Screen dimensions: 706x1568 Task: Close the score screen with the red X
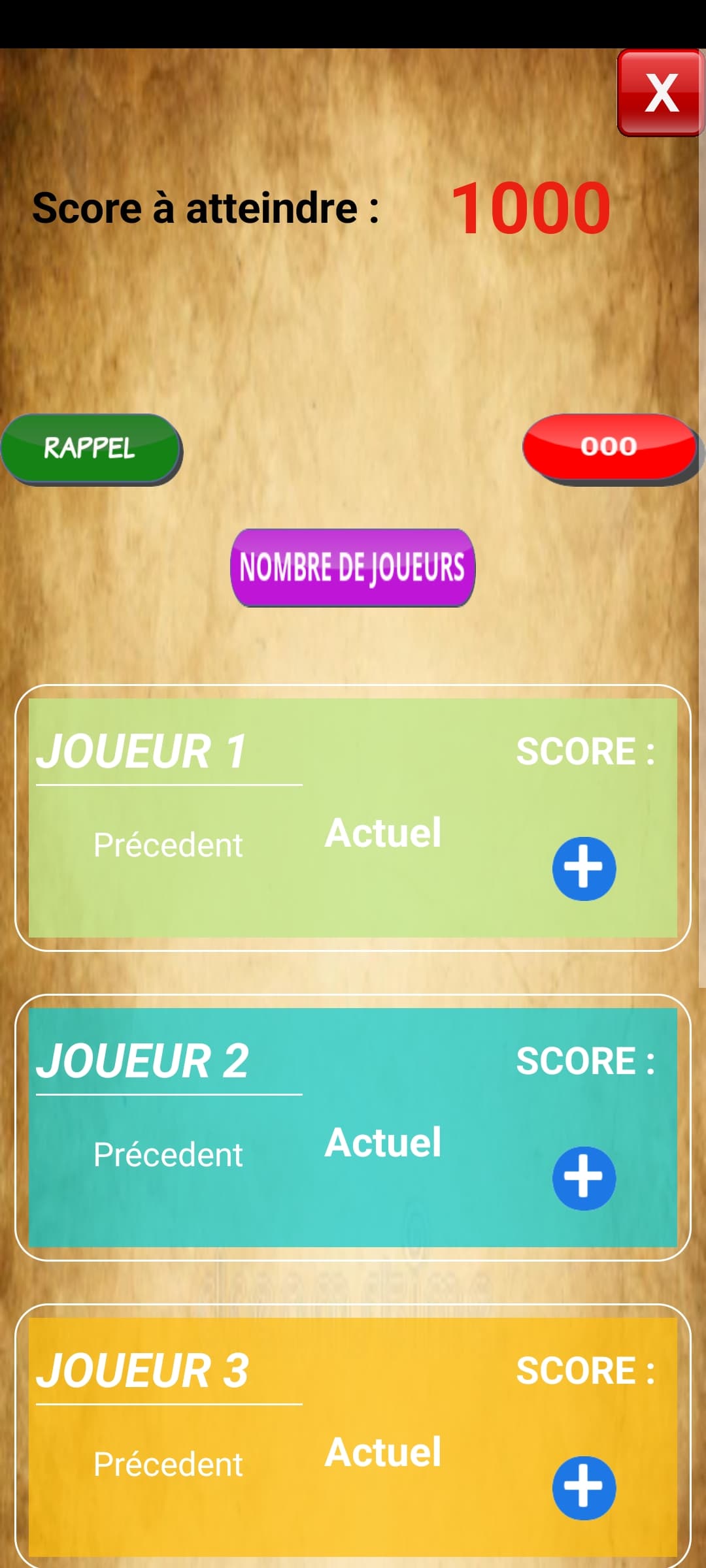pos(660,93)
